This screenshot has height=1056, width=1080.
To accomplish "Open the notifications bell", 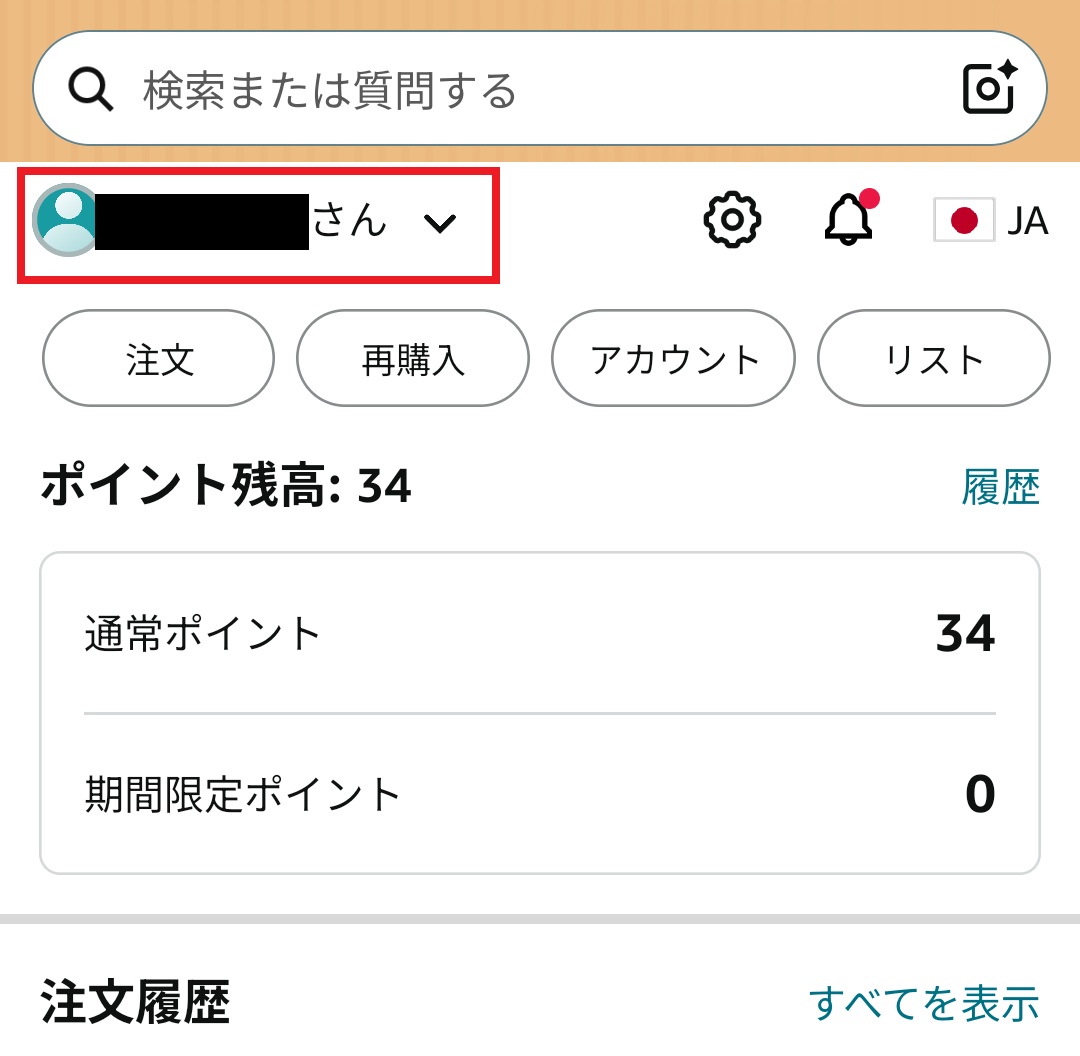I will [848, 218].
